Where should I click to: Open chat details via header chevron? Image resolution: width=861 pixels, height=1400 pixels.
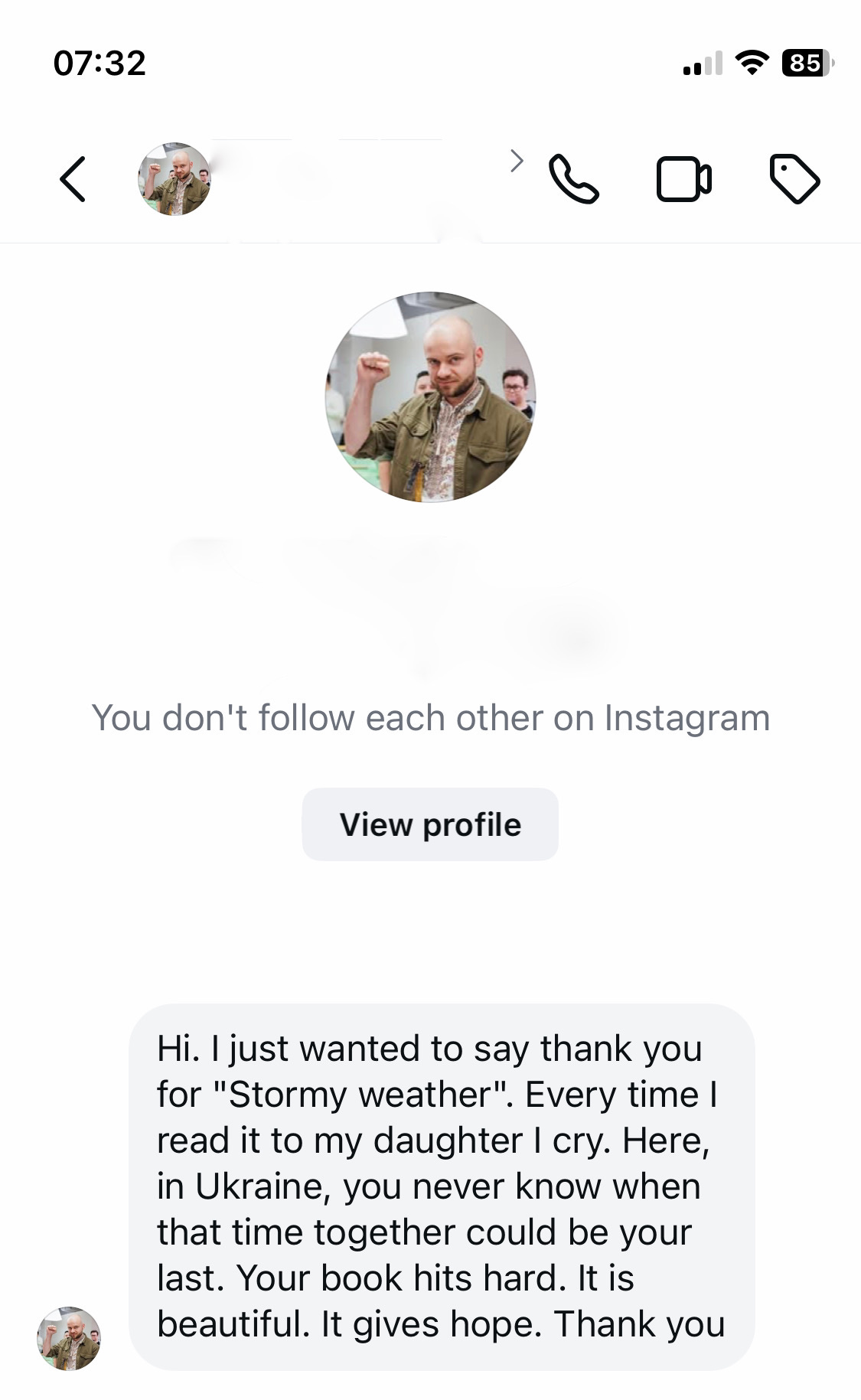[x=517, y=162]
